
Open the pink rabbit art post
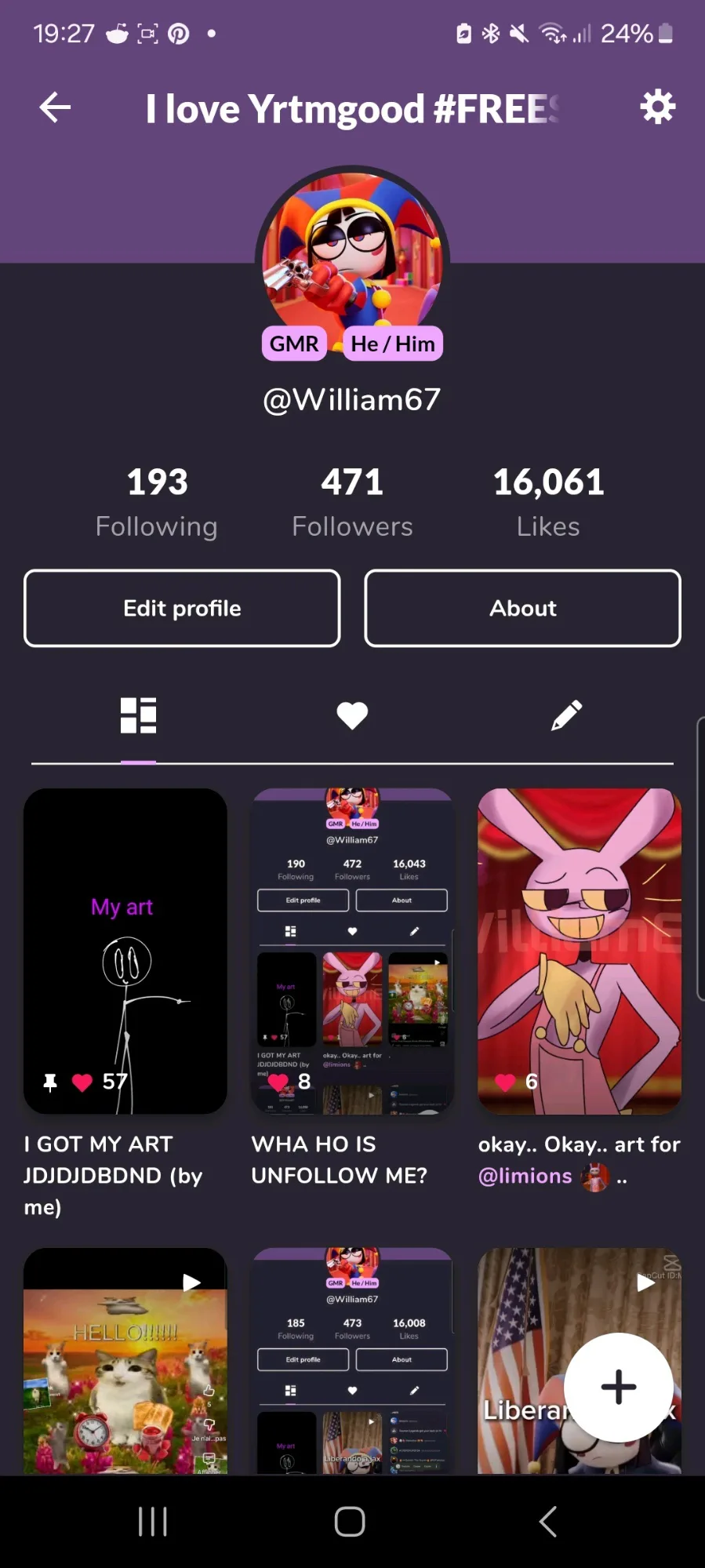pos(580,951)
